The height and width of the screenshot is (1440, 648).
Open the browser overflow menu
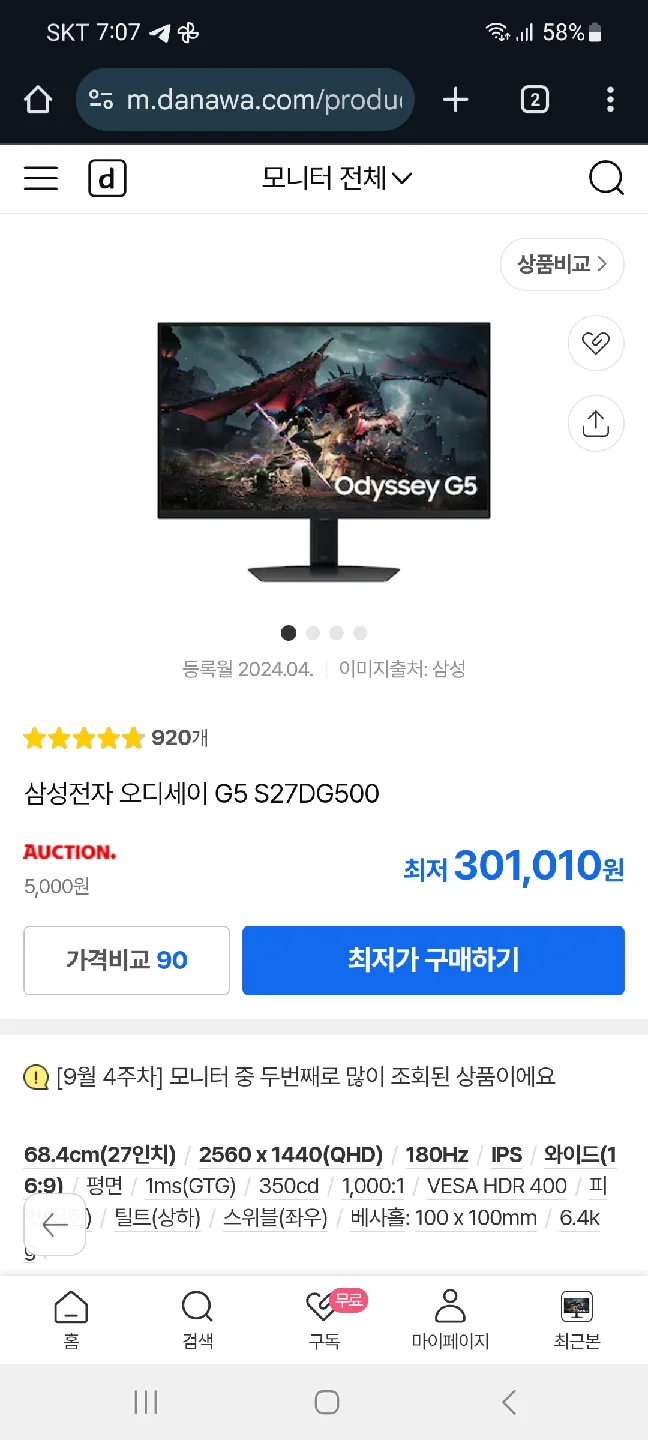(610, 100)
